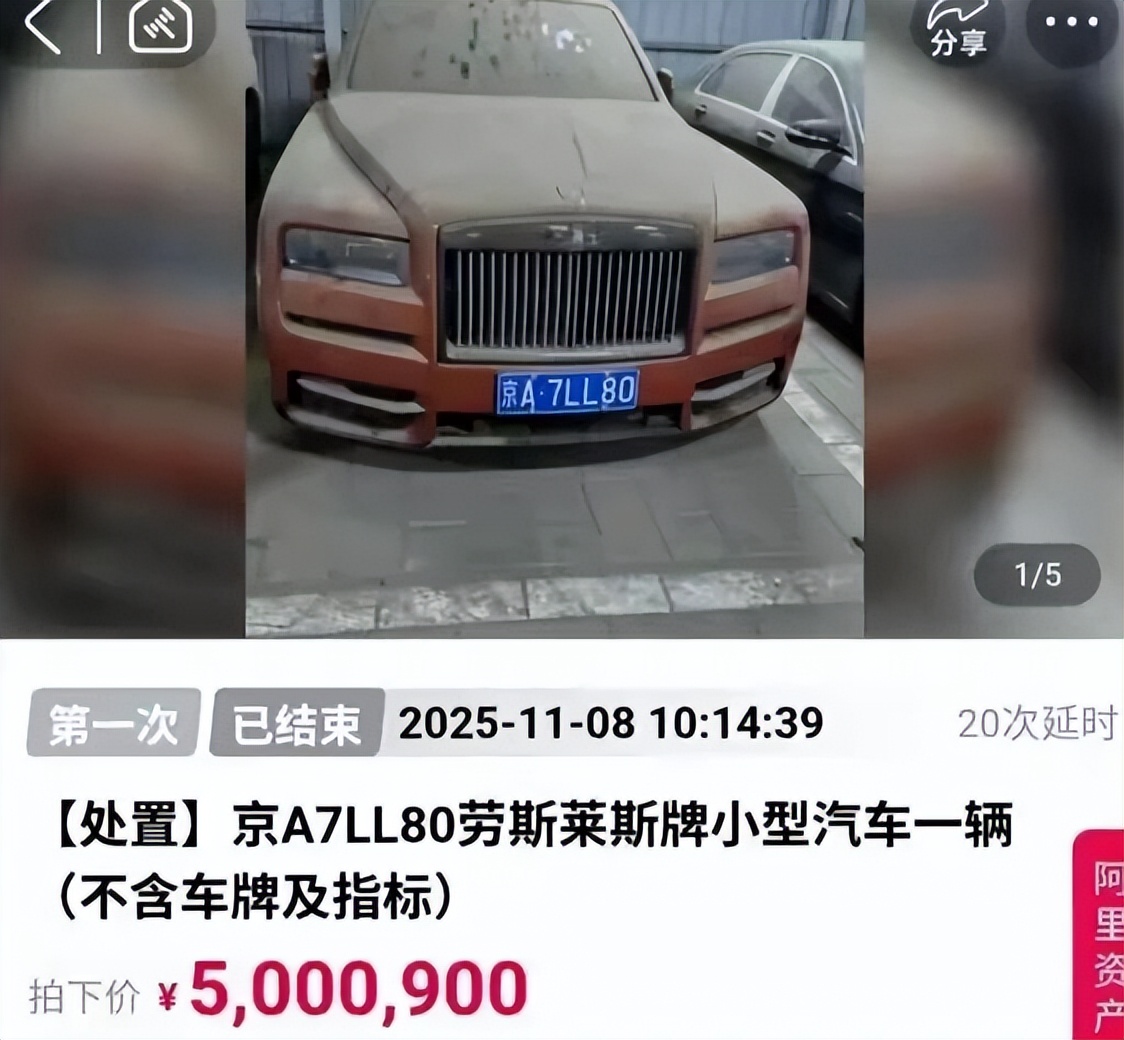Tap the square icon beside the back arrow
This screenshot has width=1124, height=1040.
160,28
